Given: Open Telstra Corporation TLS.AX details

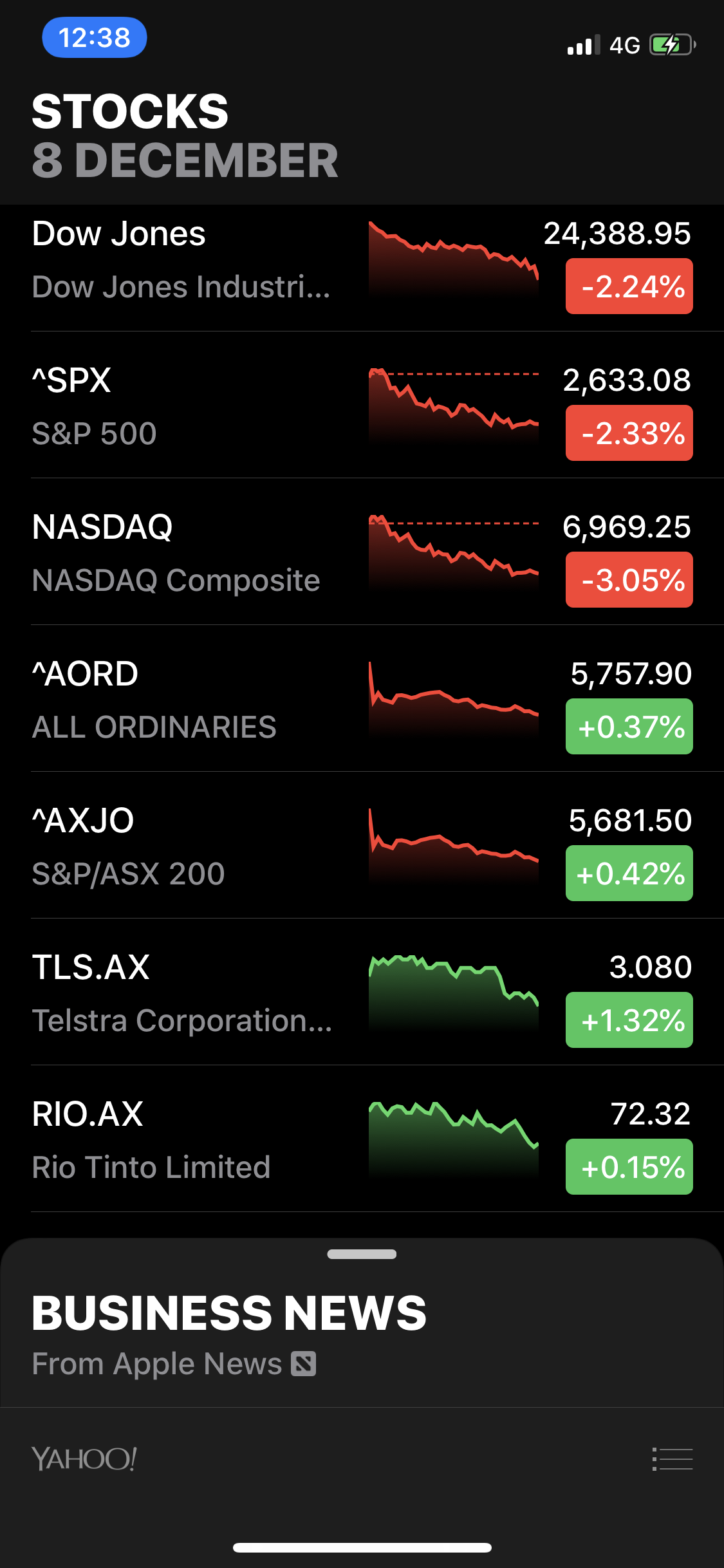Looking at the screenshot, I should click(x=193, y=994).
